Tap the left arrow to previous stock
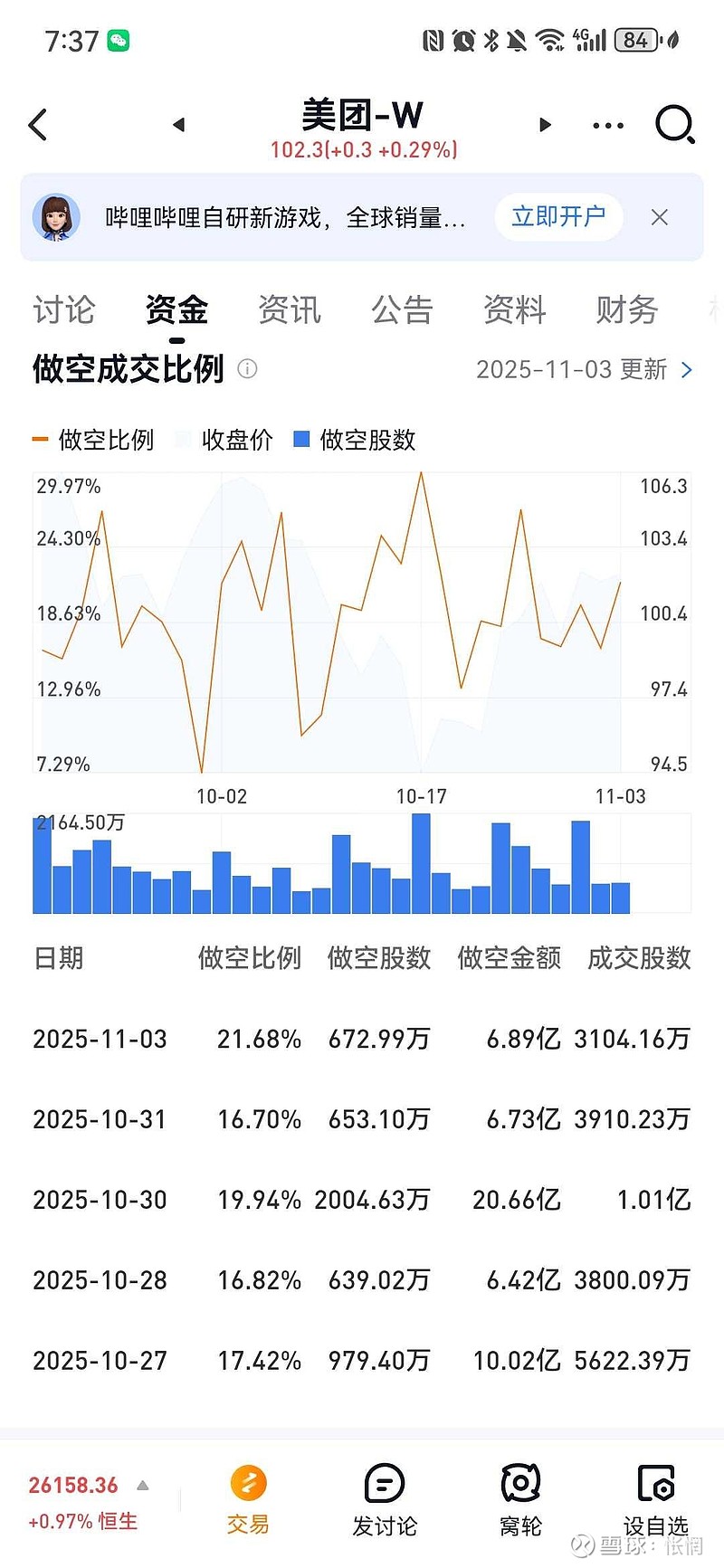724x1568 pixels. pyautogui.click(x=177, y=125)
